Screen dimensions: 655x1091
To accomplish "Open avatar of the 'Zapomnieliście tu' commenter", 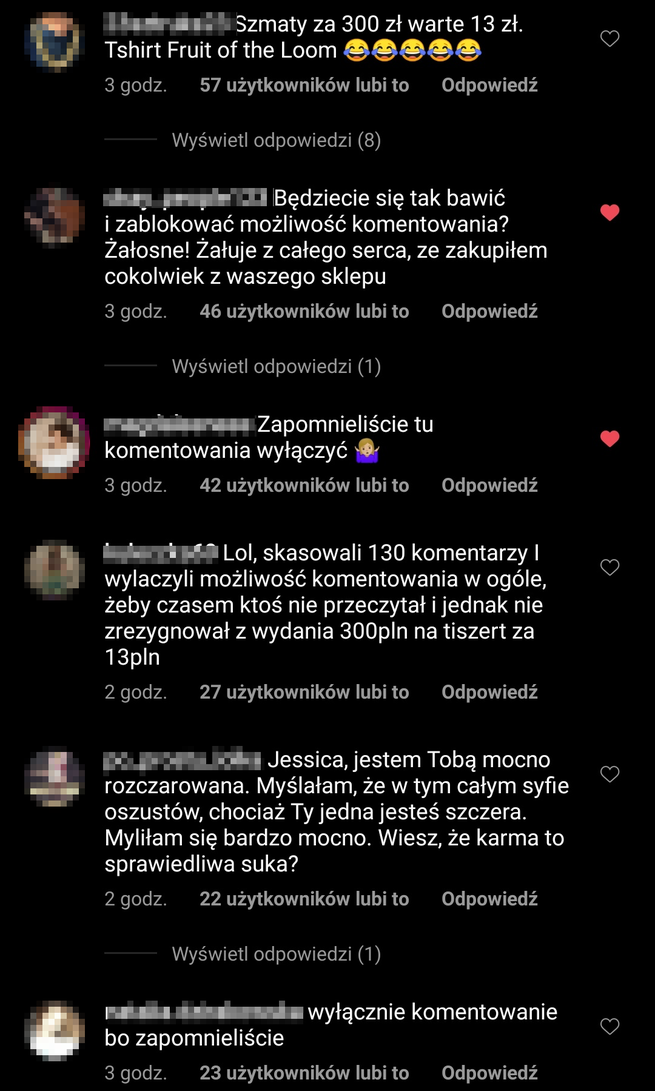I will pyautogui.click(x=54, y=441).
